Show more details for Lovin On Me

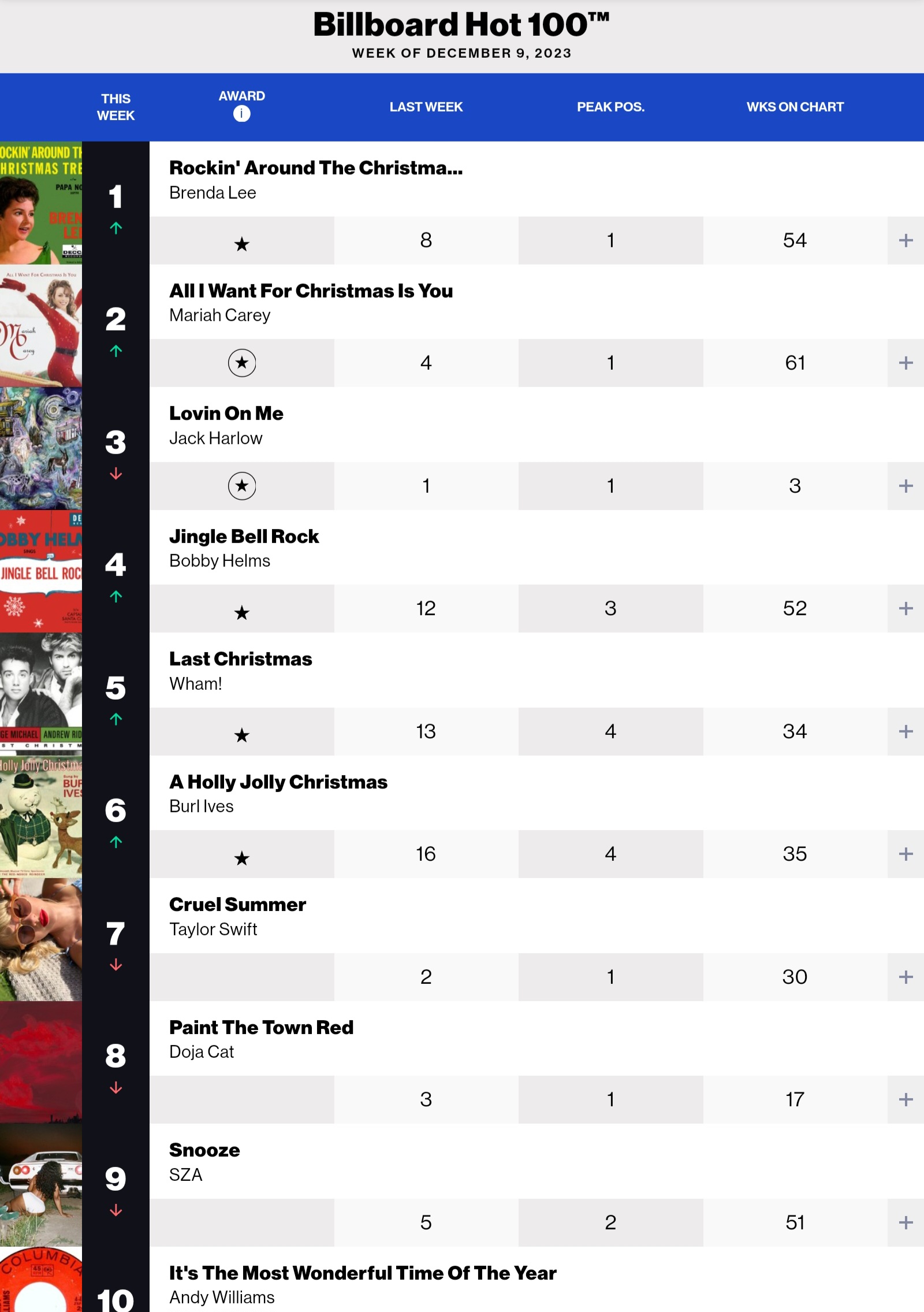906,486
